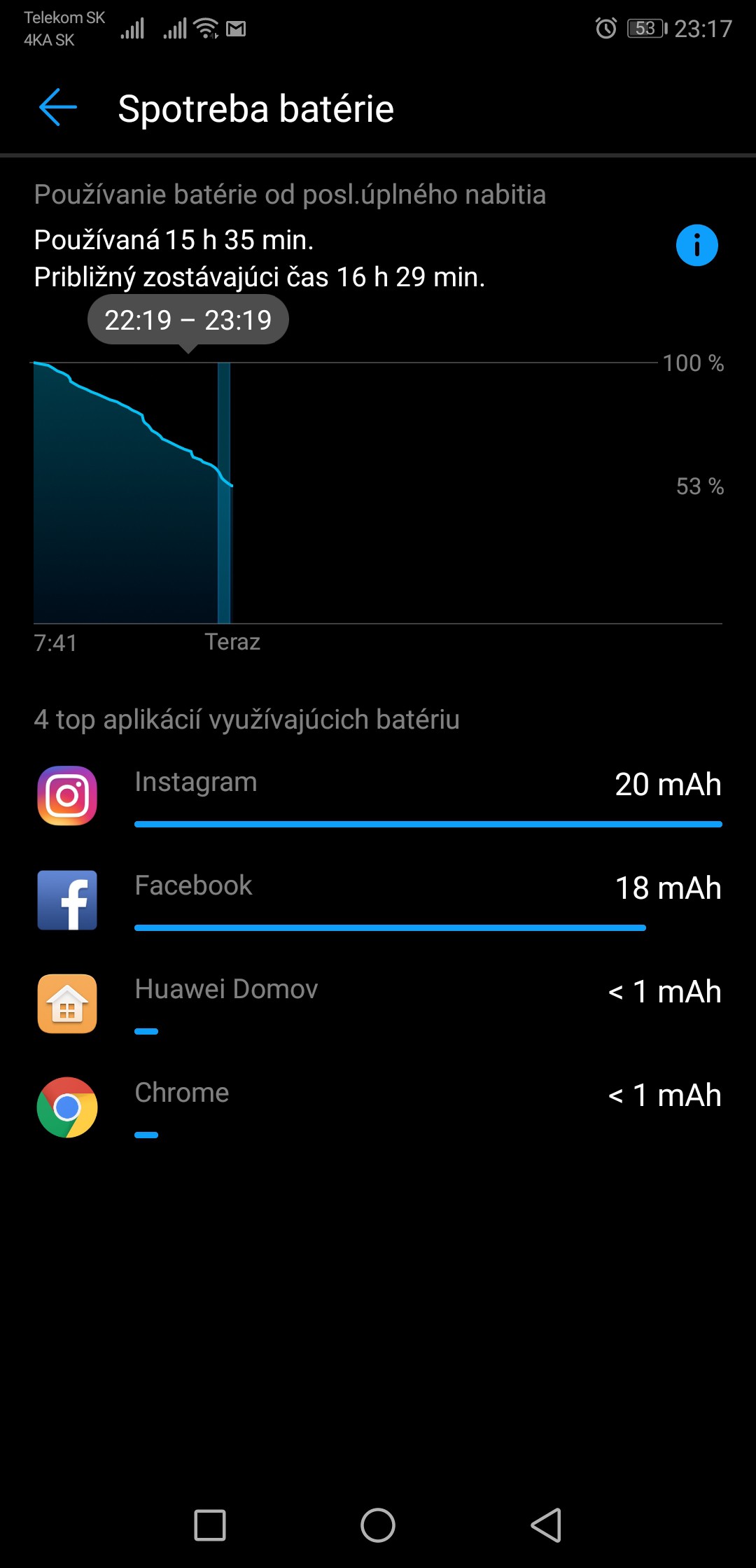This screenshot has width=756, height=1568.
Task: Go back from Spotreba batérie
Action: pos(58,108)
